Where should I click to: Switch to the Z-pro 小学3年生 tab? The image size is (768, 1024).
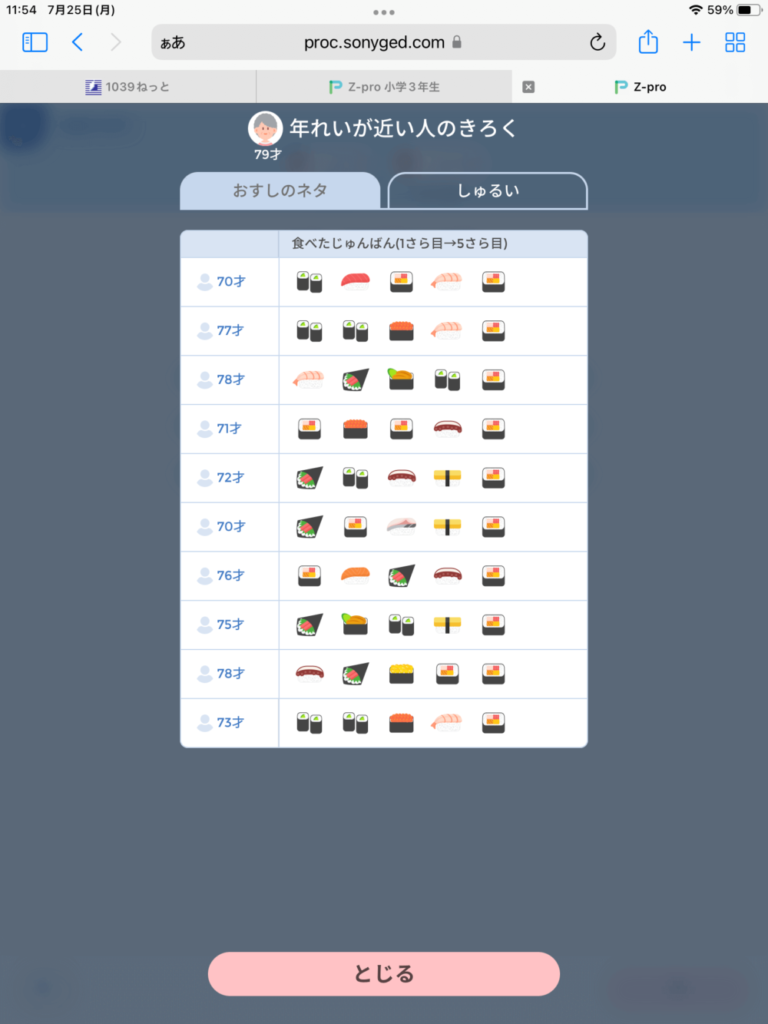click(384, 87)
